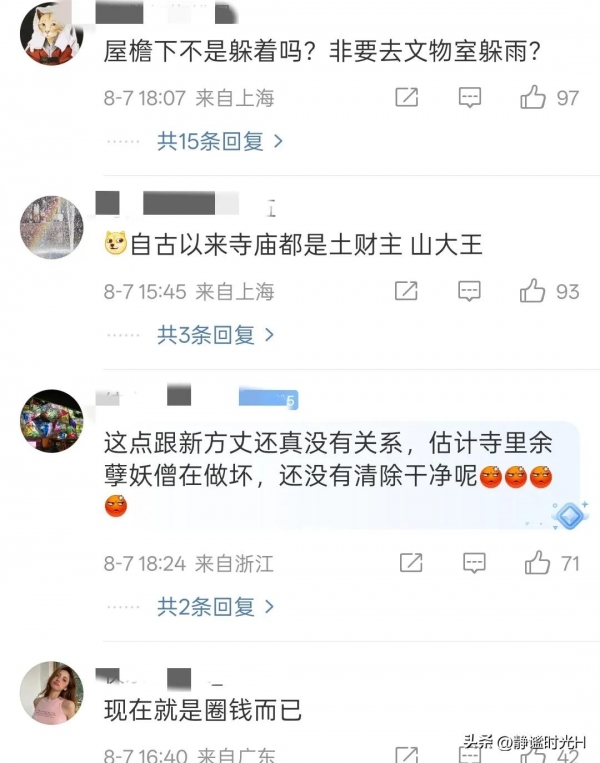The height and width of the screenshot is (763, 600).
Task: Open avatar of 新方丈 comment author
Action: coord(51,421)
